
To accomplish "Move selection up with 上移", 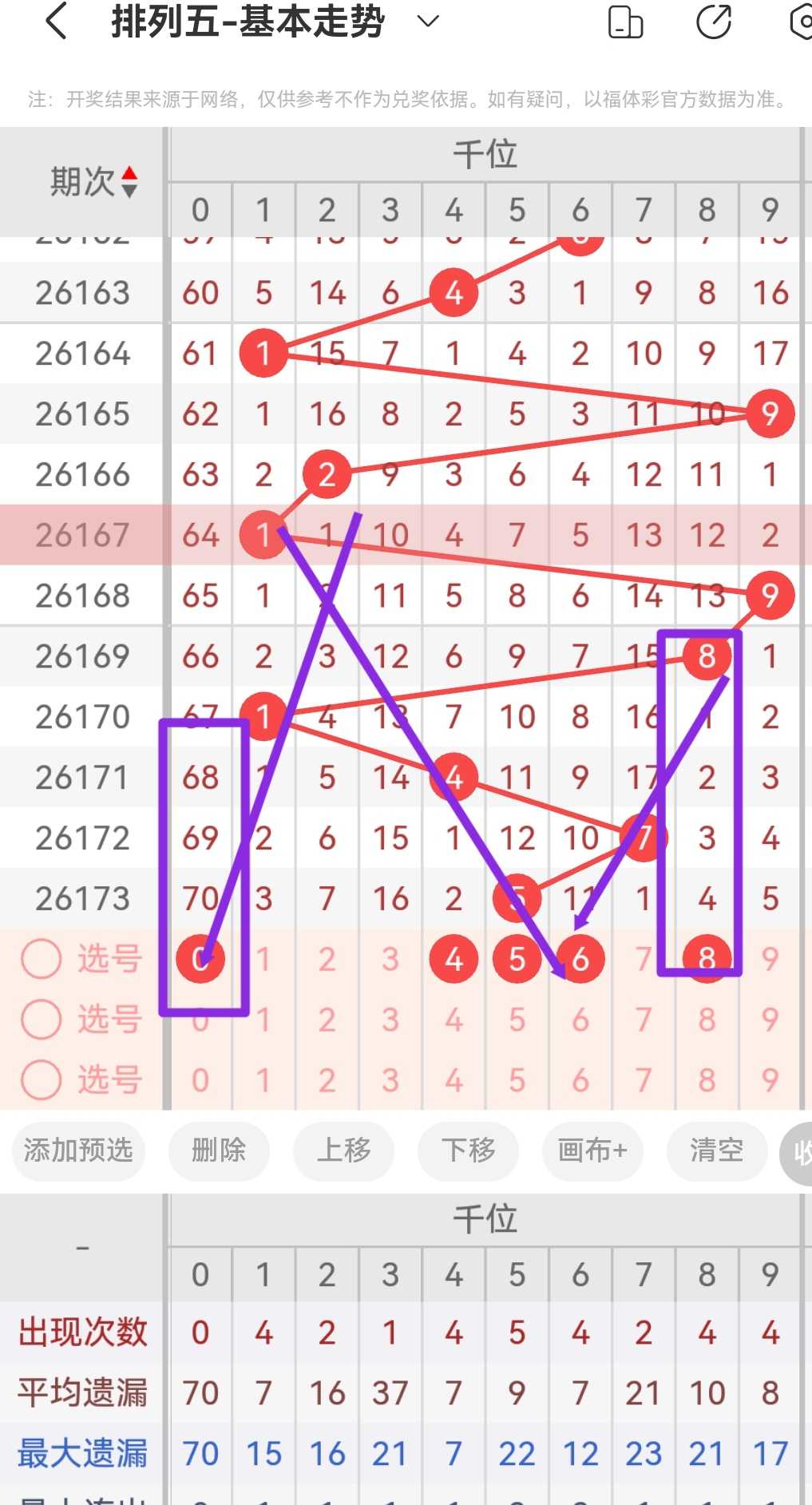I will [x=344, y=1151].
